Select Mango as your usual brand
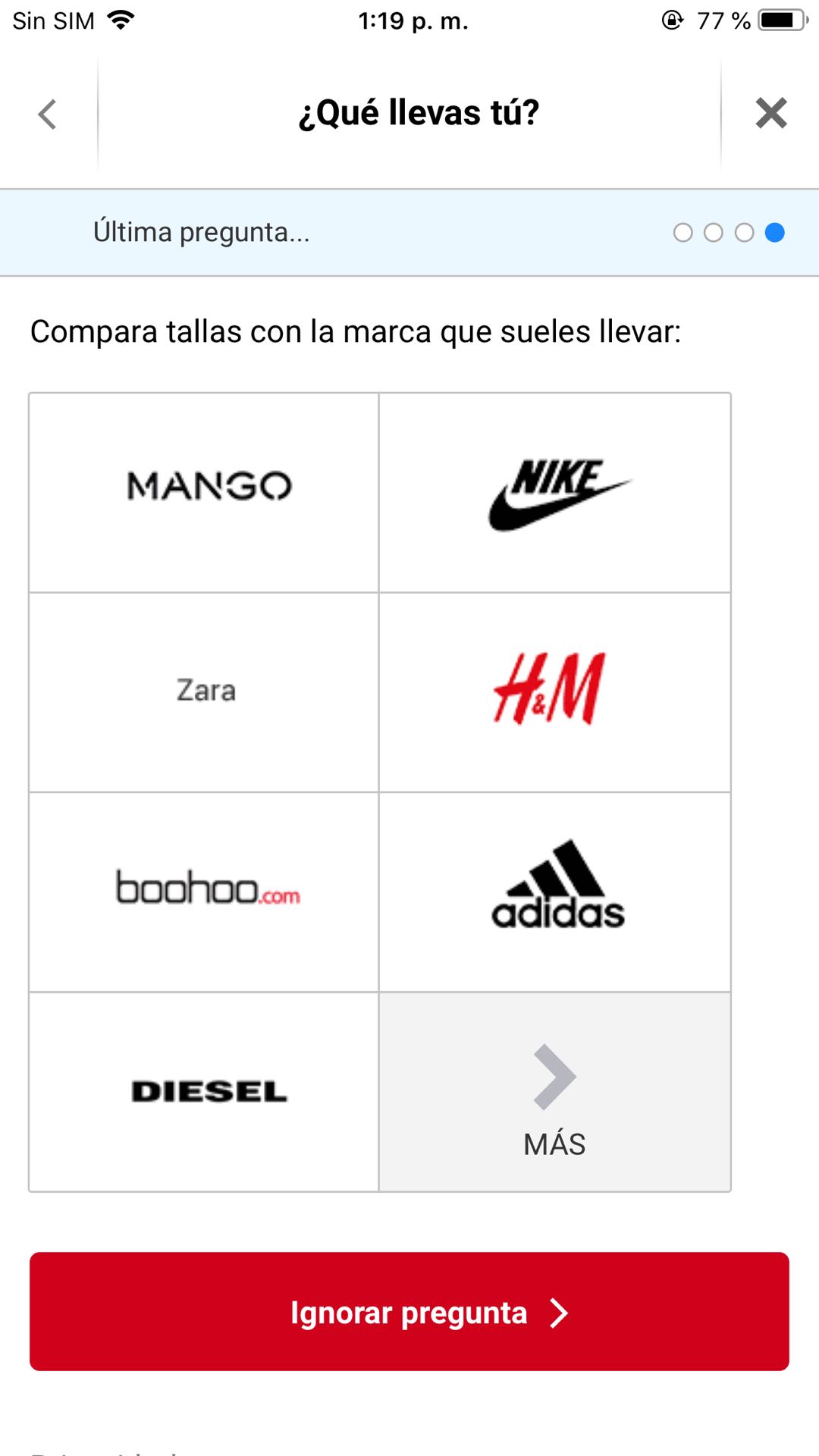 coord(204,492)
